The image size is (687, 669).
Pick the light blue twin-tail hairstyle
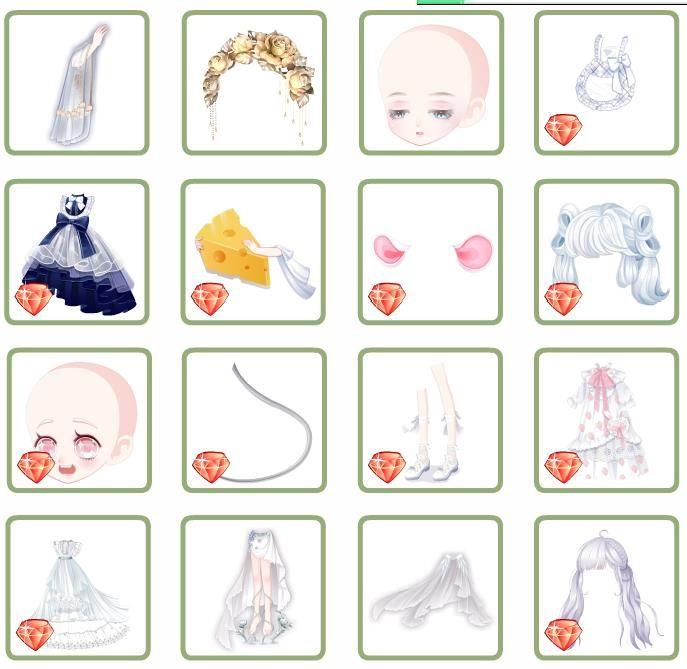[607, 252]
